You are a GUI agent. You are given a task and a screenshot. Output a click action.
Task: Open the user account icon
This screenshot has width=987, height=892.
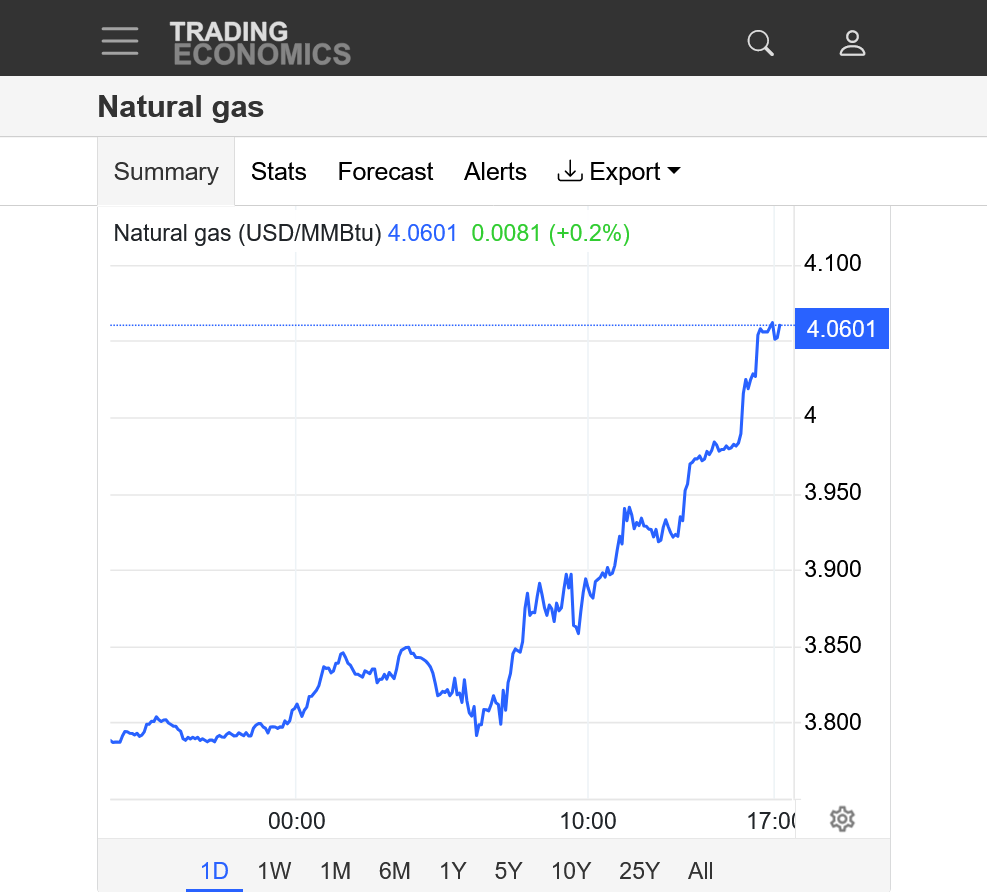point(852,43)
